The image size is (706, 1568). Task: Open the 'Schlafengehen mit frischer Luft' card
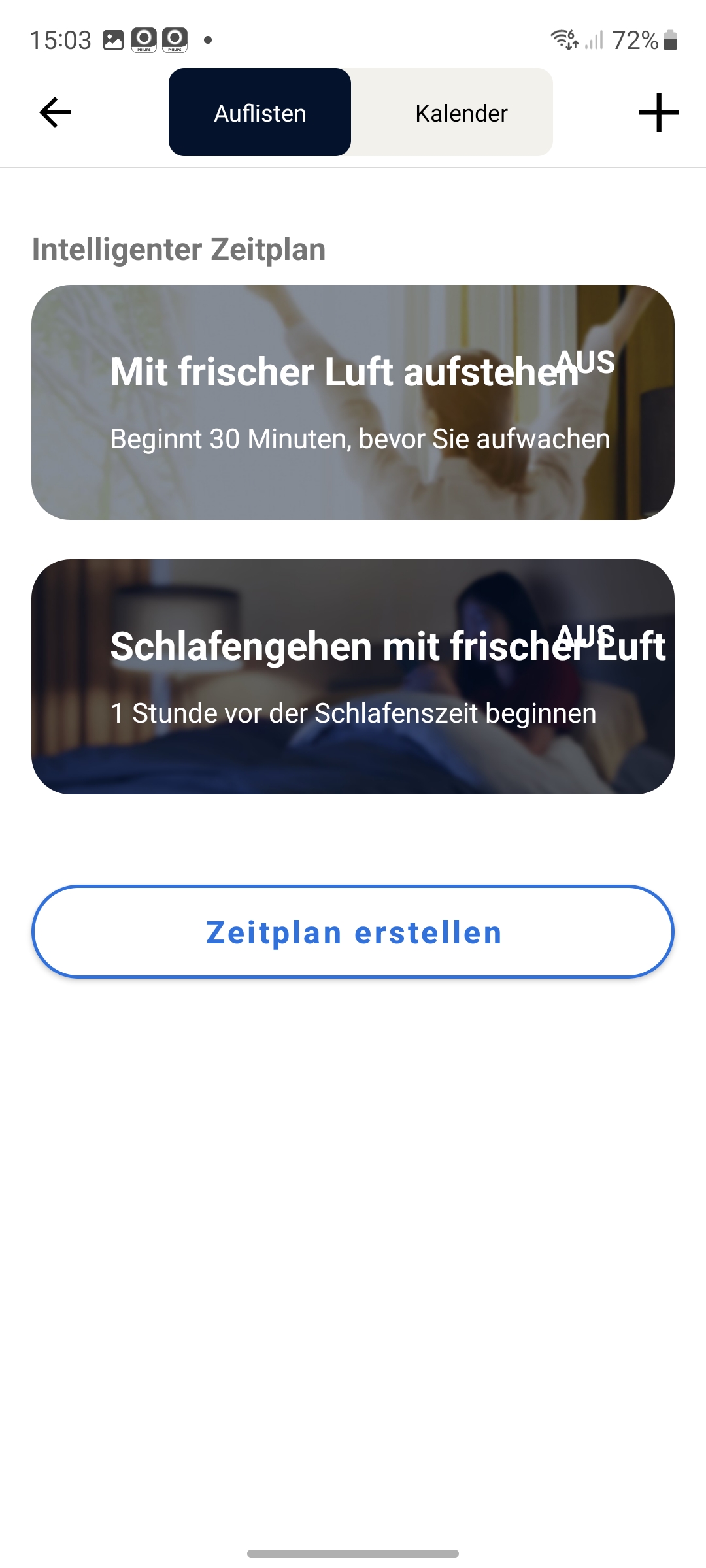[353, 677]
